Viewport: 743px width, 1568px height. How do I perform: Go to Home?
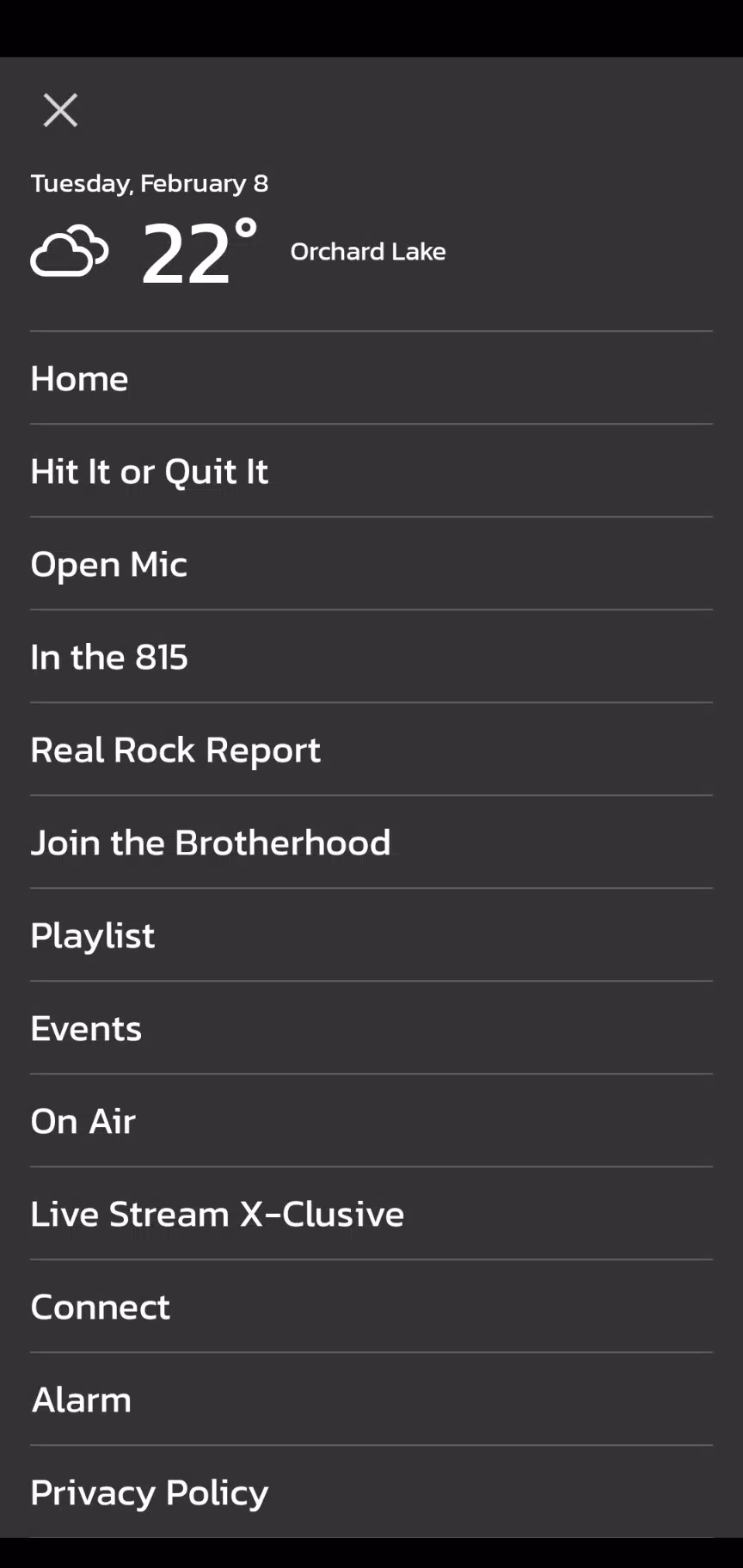[x=371, y=378]
